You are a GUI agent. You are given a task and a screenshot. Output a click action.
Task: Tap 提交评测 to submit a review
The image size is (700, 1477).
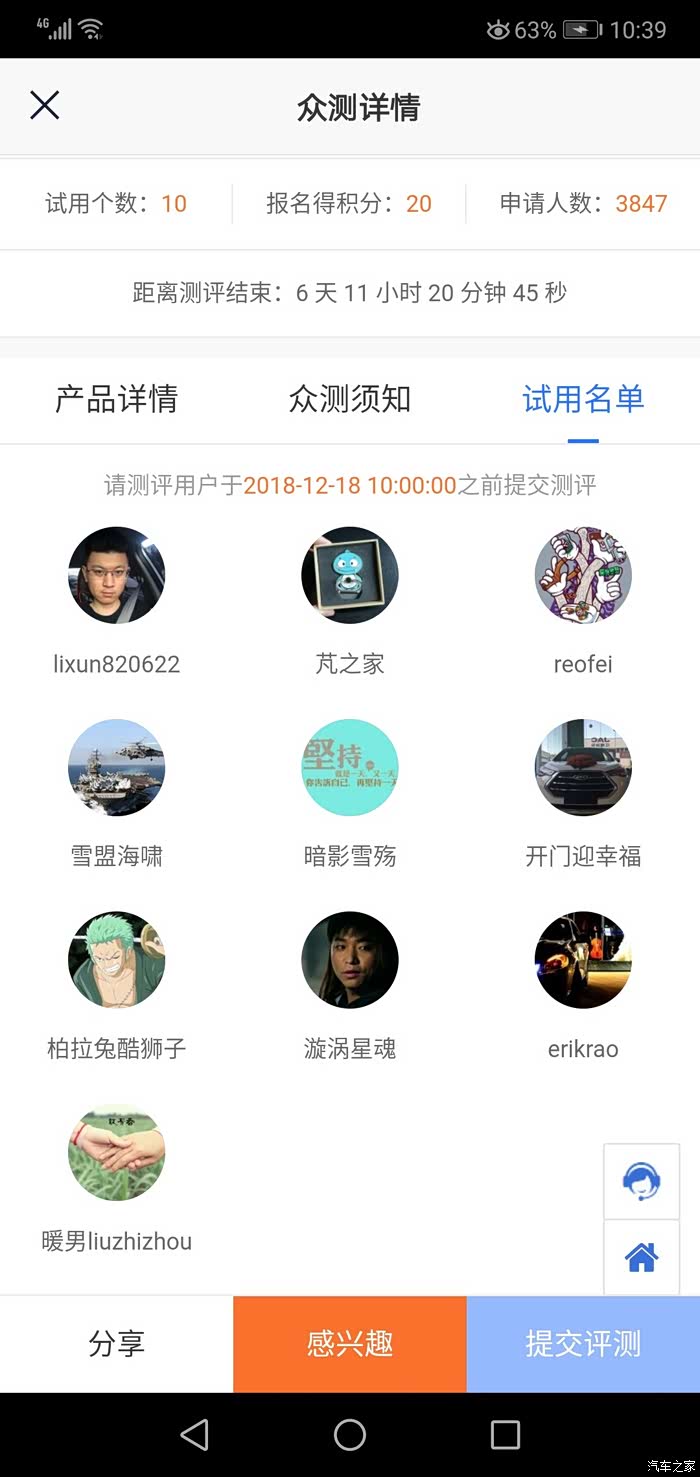tap(583, 1344)
